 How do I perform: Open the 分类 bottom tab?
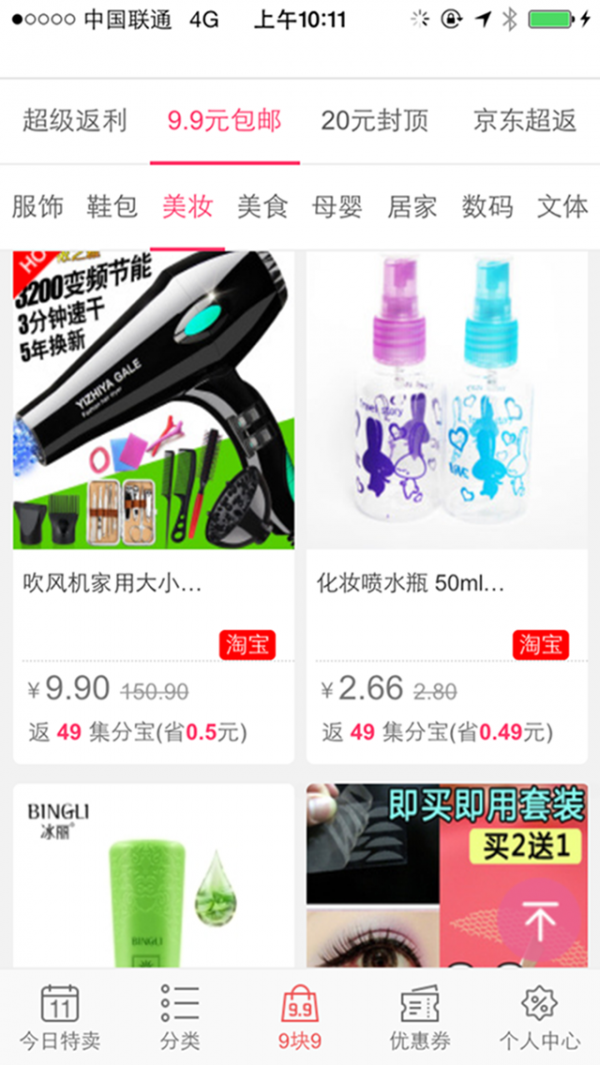tap(180, 1017)
